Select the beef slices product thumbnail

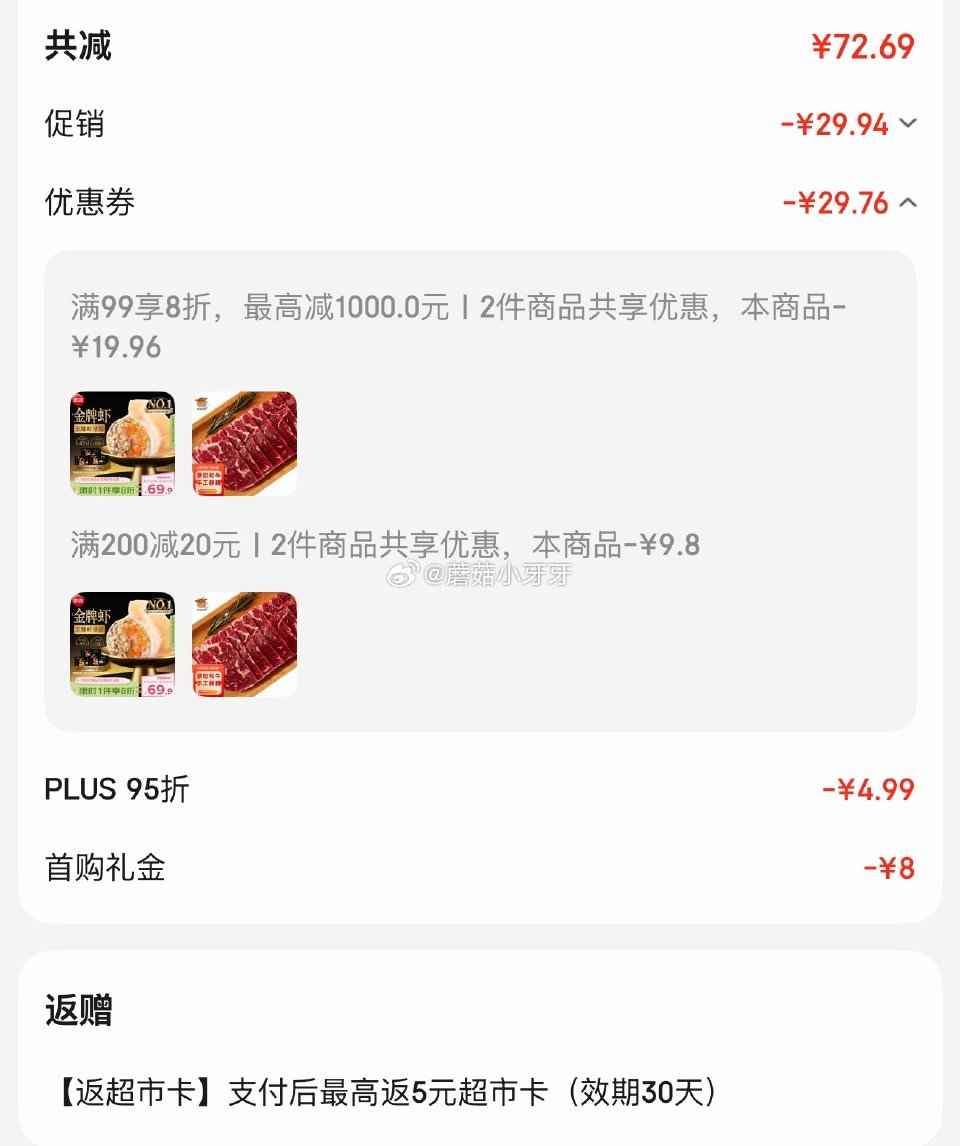[243, 443]
